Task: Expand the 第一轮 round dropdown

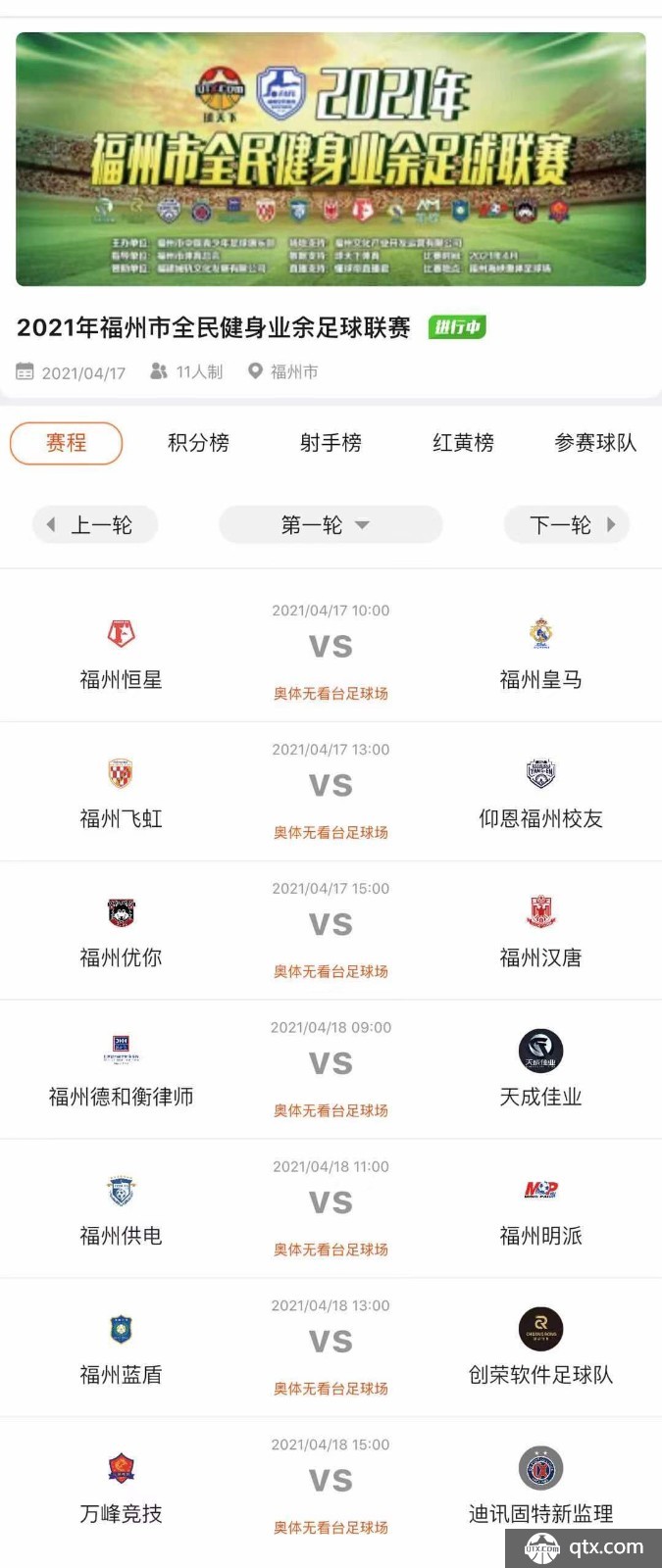Action: click(331, 524)
